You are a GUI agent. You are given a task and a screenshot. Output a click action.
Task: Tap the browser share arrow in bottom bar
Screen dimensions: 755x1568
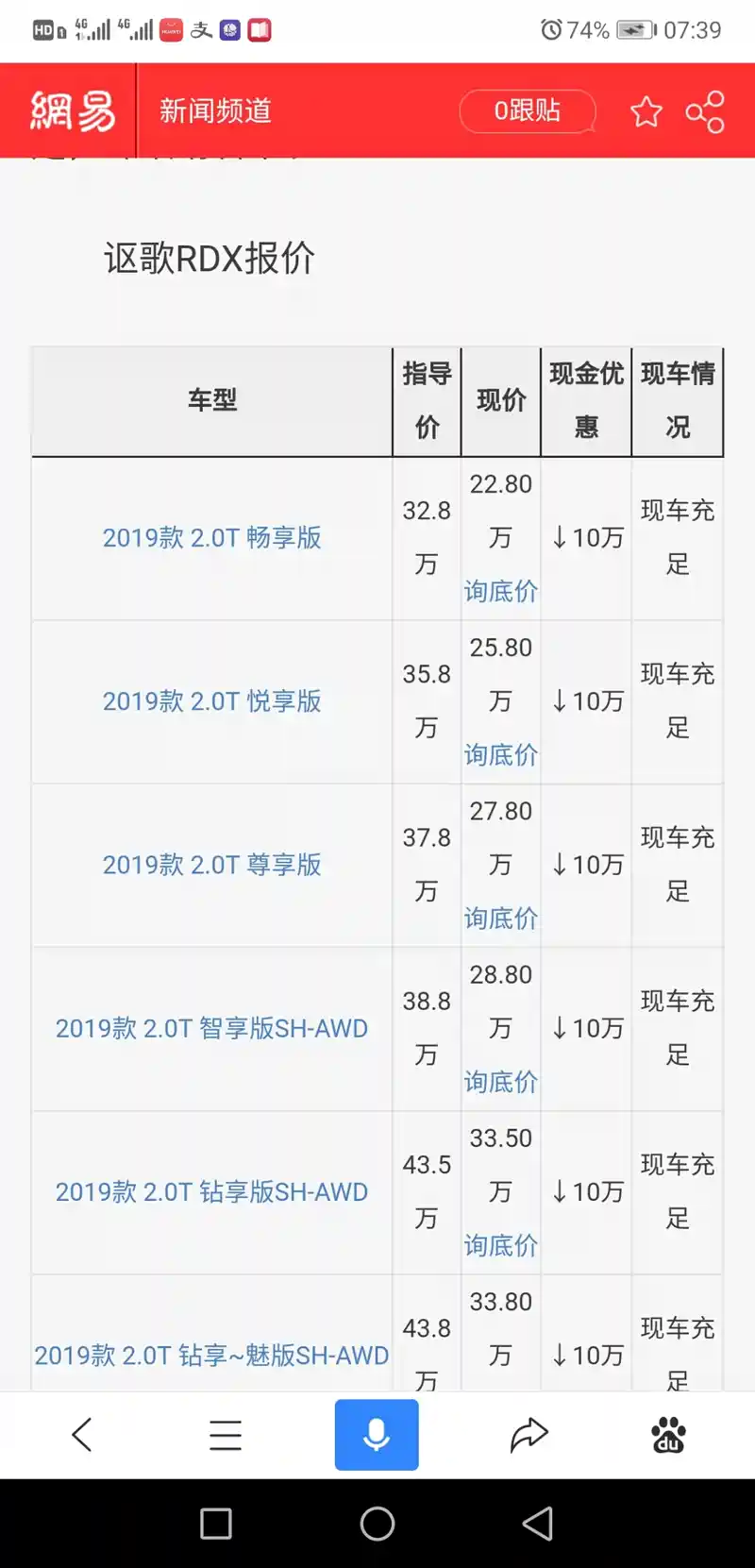tap(528, 1435)
